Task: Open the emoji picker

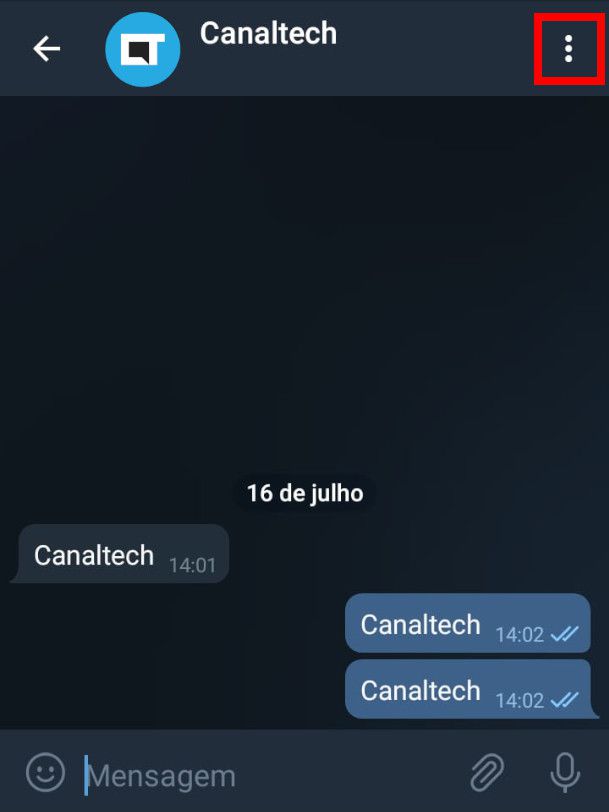Action: click(45, 772)
